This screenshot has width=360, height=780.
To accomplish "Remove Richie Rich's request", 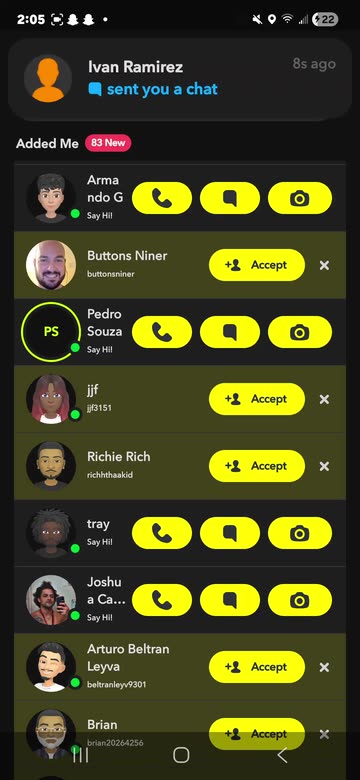I will pyautogui.click(x=324, y=467).
